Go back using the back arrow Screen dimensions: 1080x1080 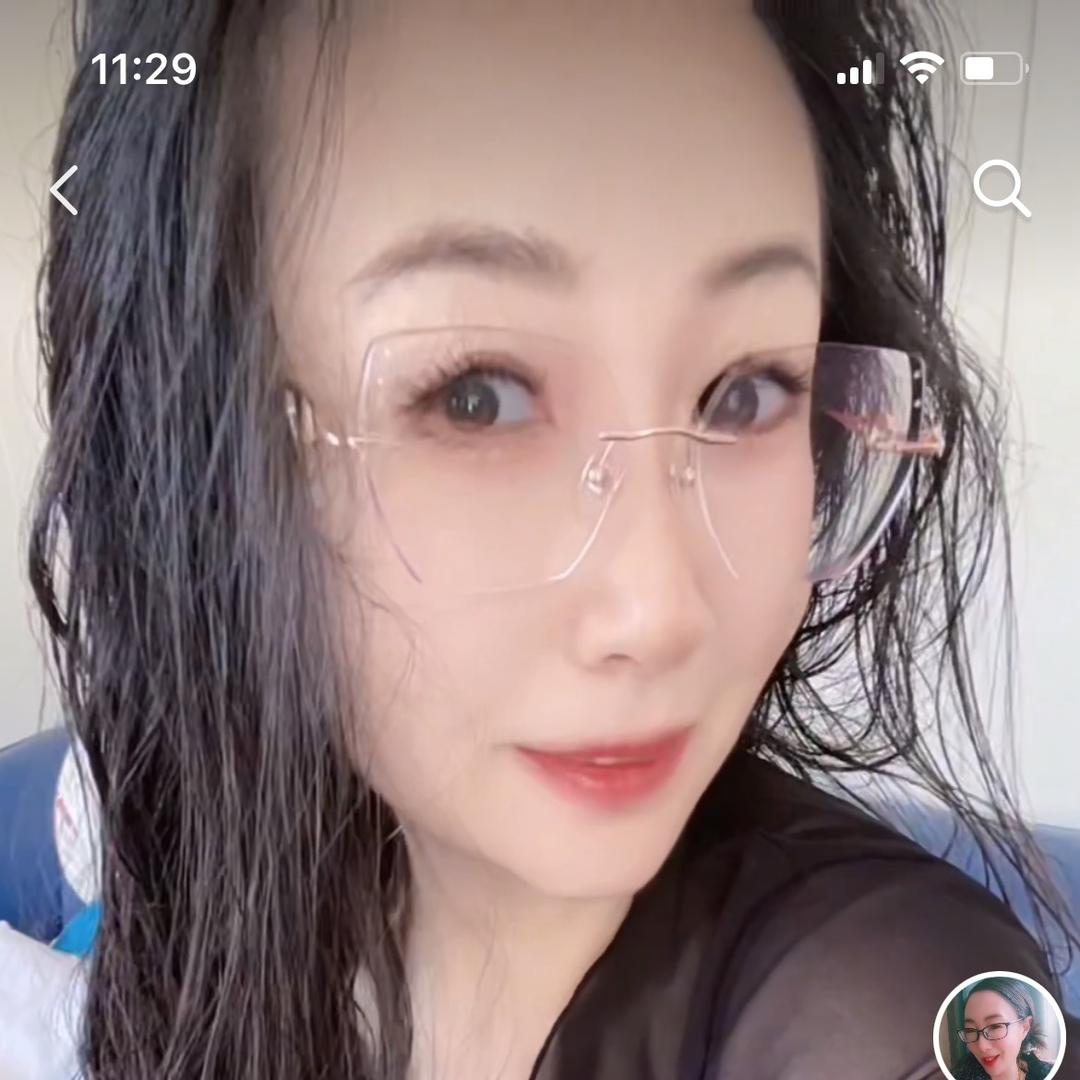pyautogui.click(x=64, y=190)
